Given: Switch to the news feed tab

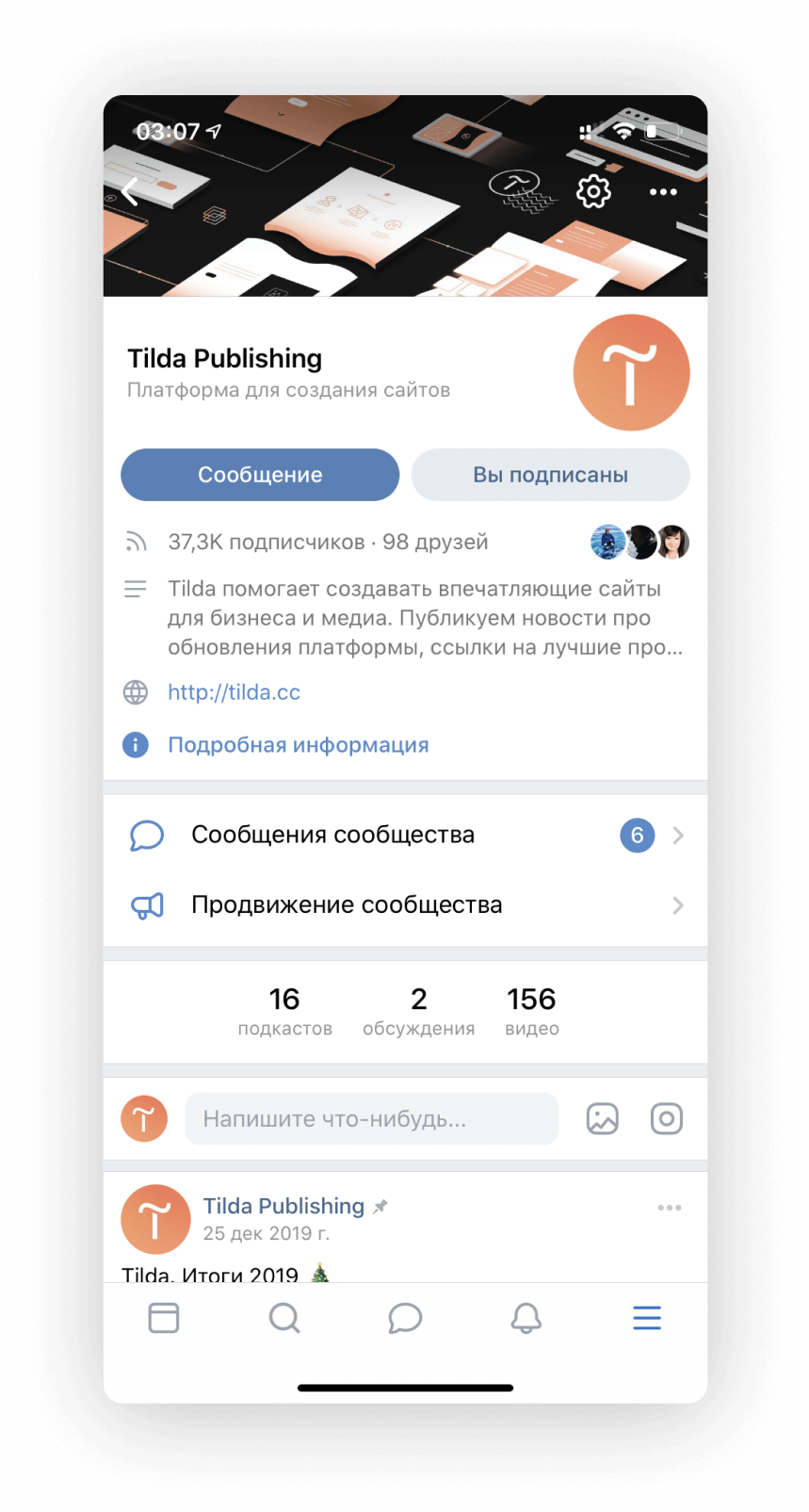Looking at the screenshot, I should pyautogui.click(x=164, y=1318).
